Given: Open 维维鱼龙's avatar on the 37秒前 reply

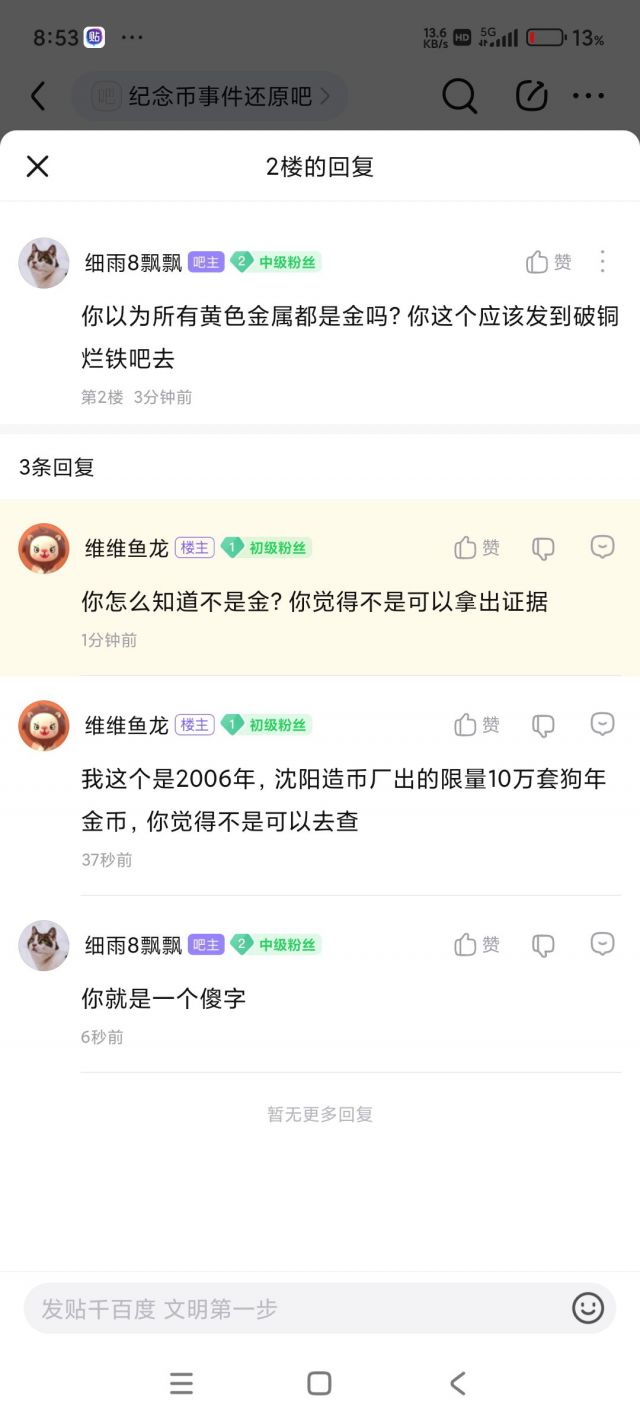Looking at the screenshot, I should (44, 726).
